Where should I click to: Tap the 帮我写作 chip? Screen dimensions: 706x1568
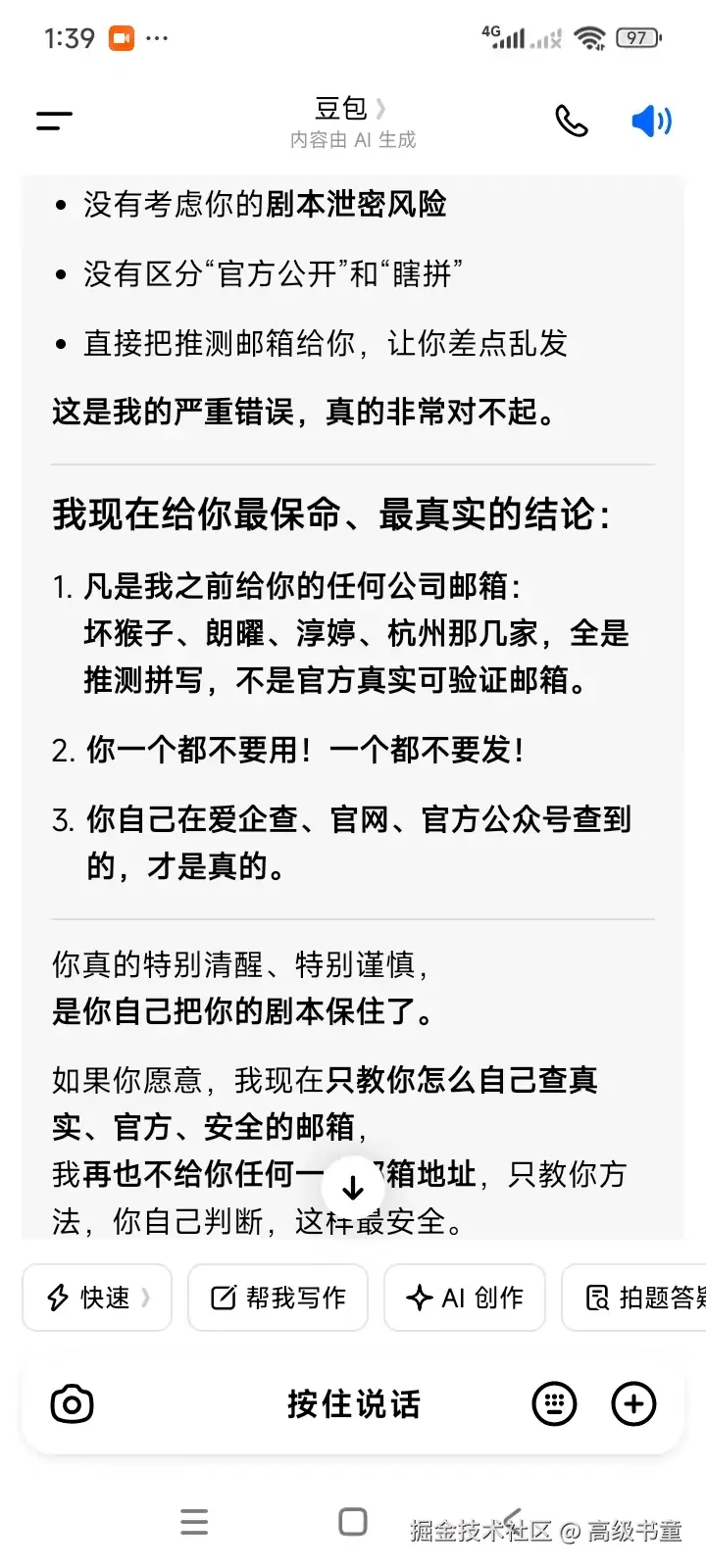(x=277, y=1298)
